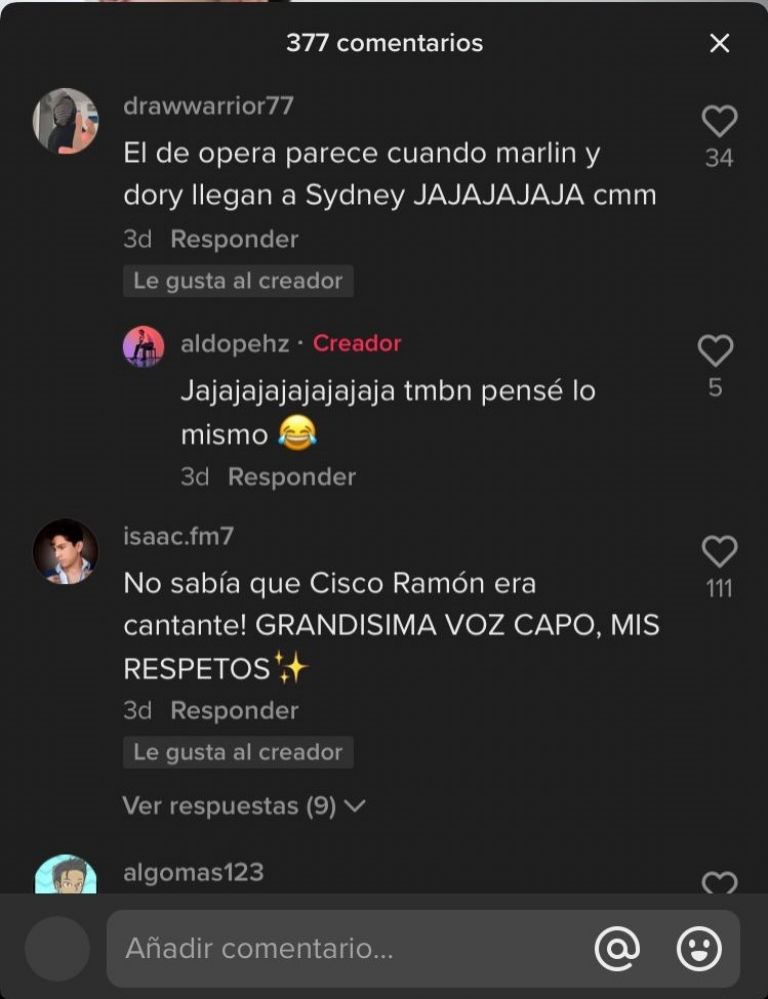Open aldopehz's profile avatar
This screenshot has width=768, height=999.
[x=143, y=346]
